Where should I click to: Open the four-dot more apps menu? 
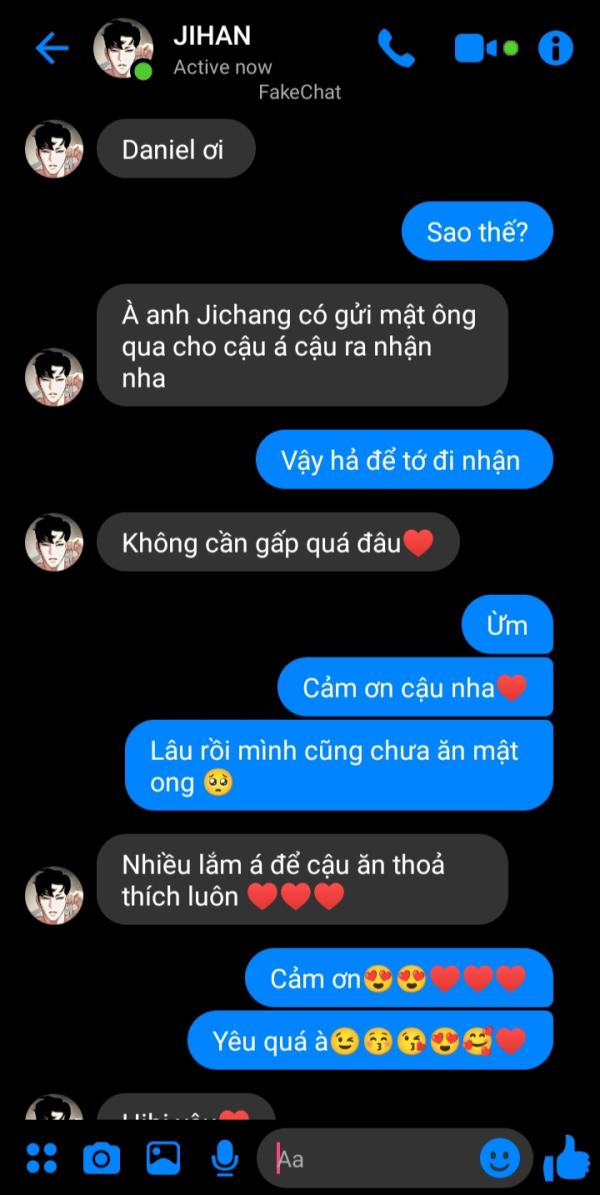[x=41, y=1158]
